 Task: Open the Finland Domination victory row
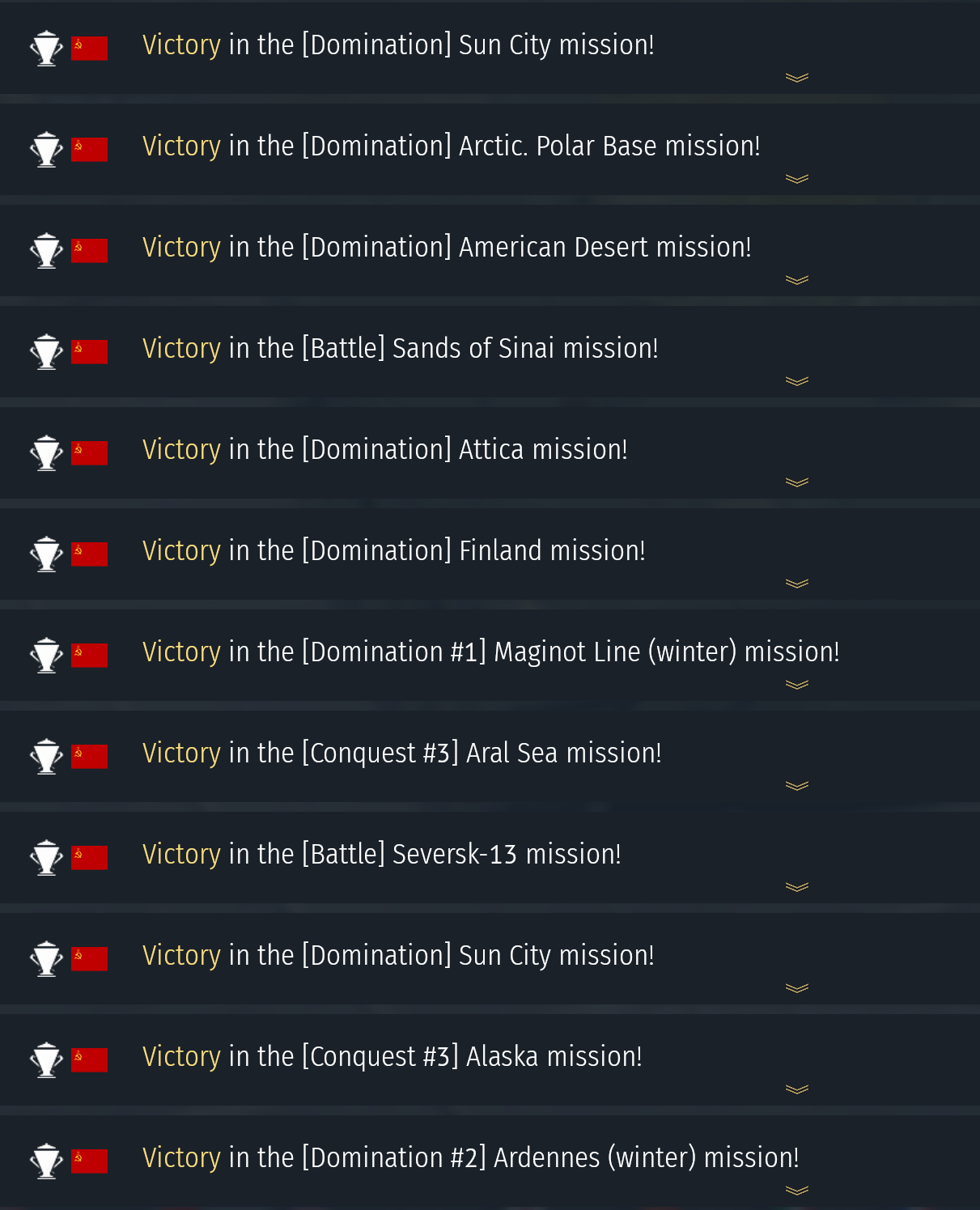[490, 554]
